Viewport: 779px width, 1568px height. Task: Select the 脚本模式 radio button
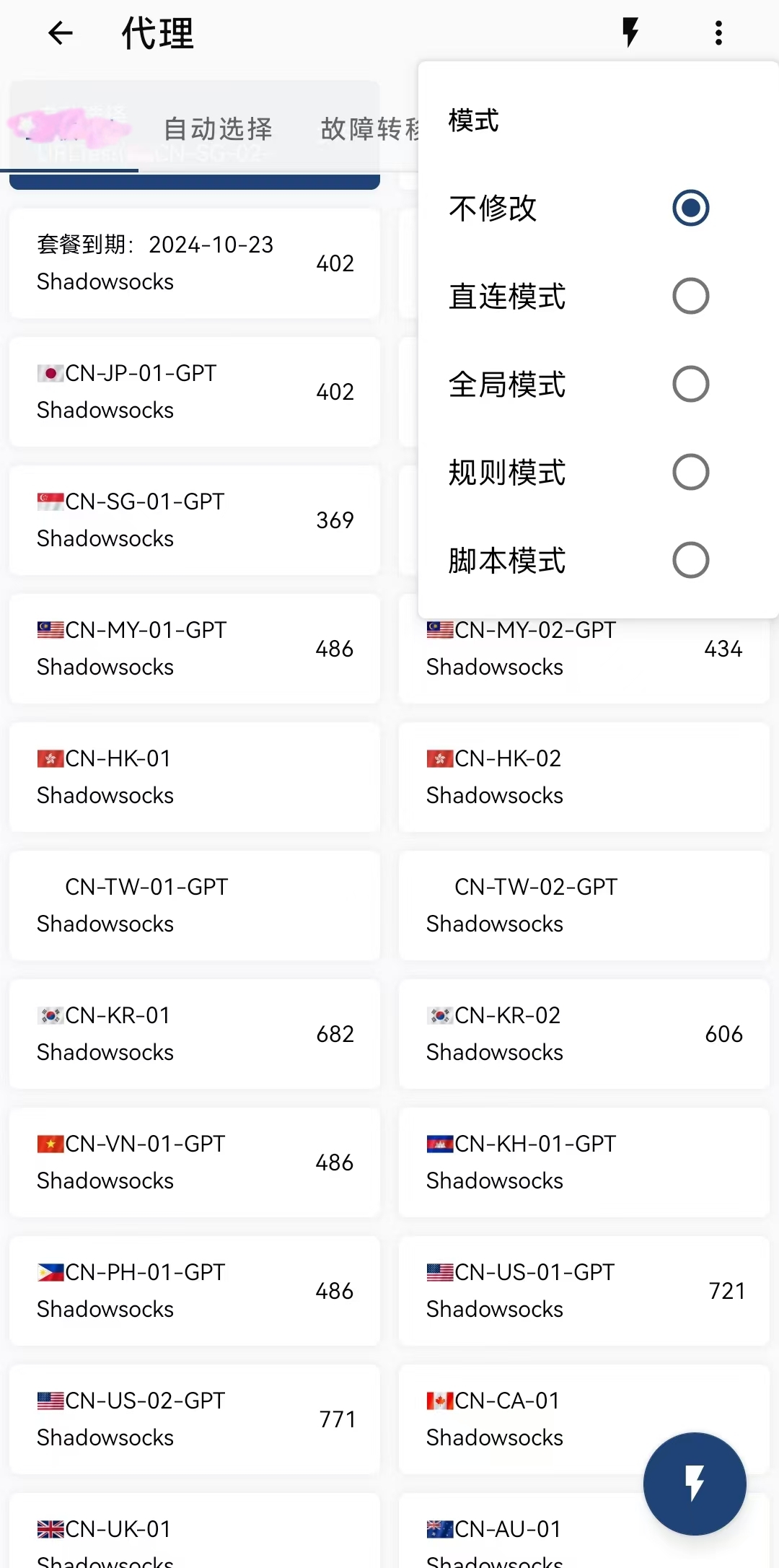(x=690, y=560)
